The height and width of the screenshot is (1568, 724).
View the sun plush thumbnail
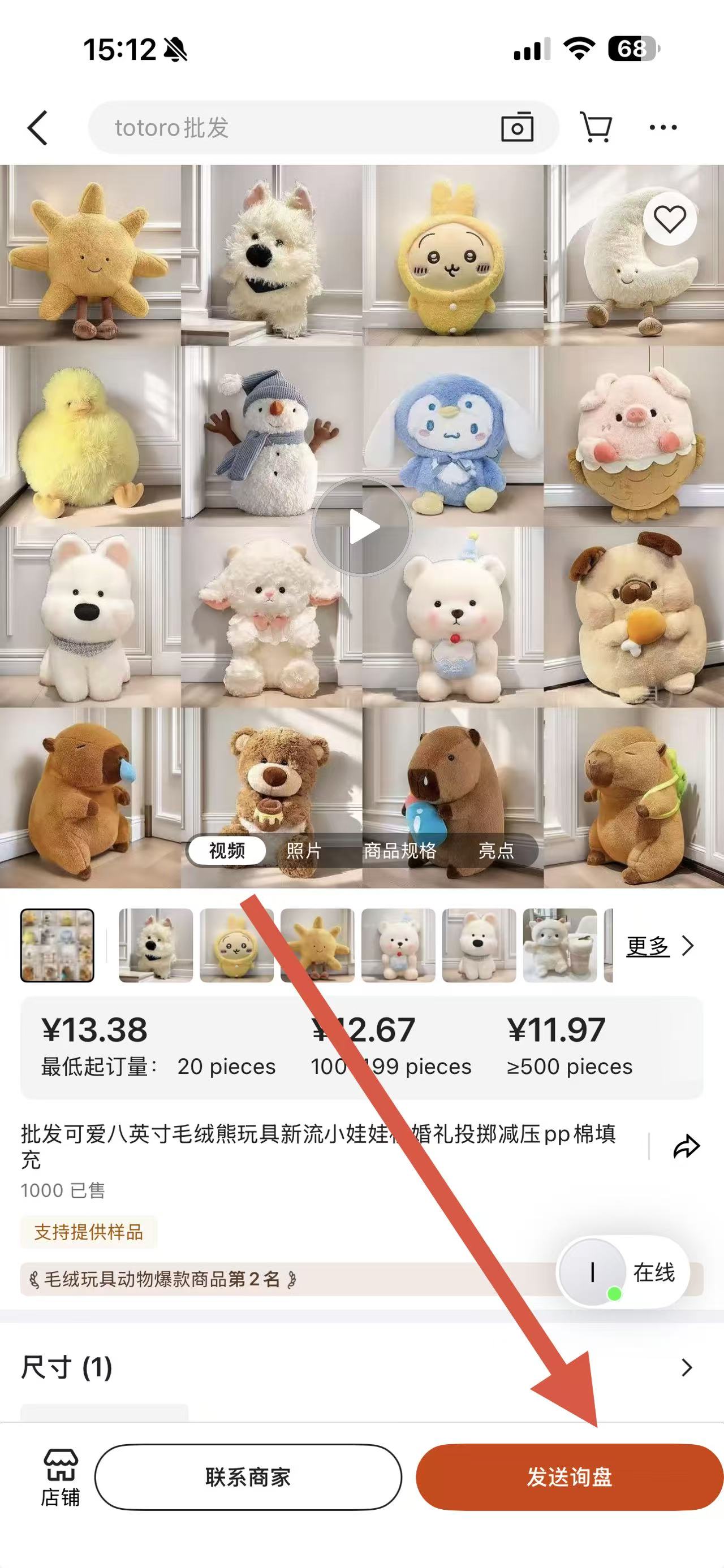point(317,945)
